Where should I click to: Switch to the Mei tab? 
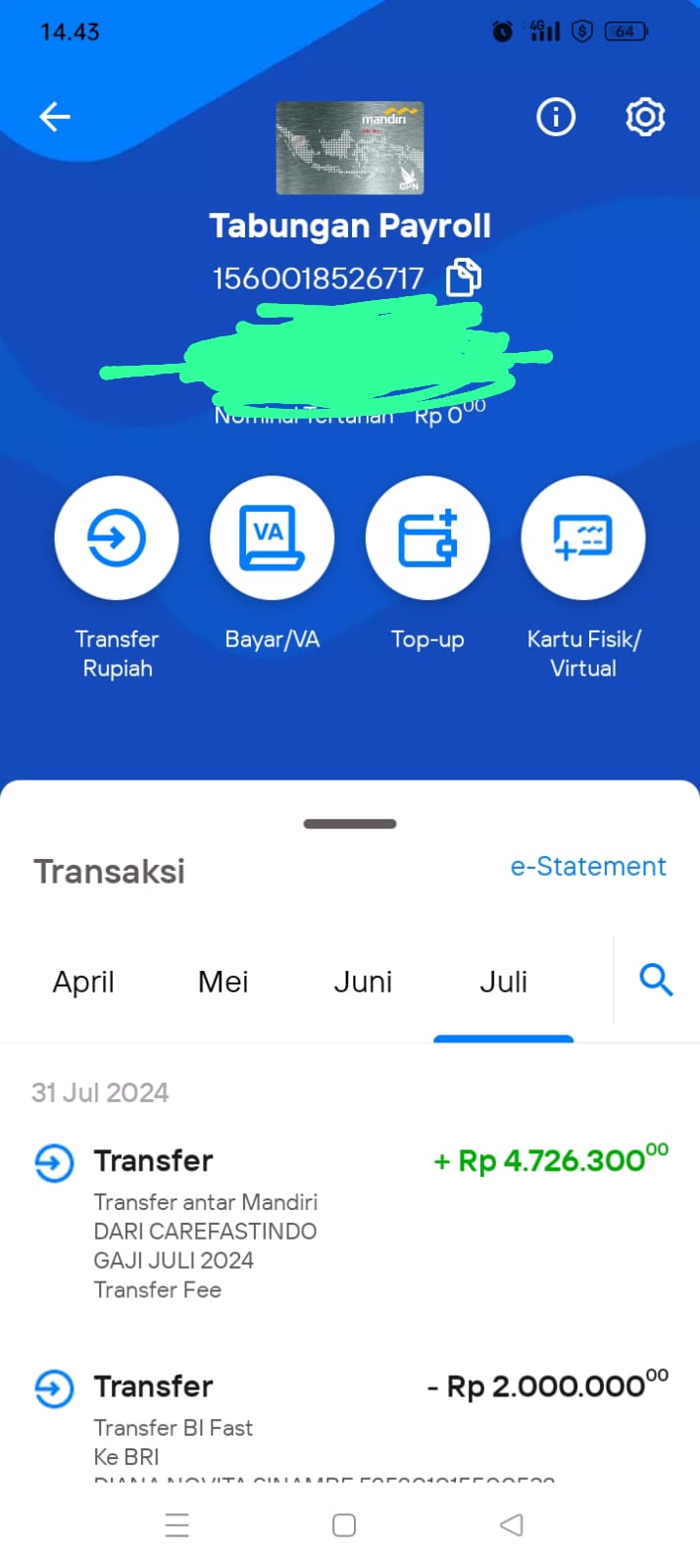pos(224,982)
